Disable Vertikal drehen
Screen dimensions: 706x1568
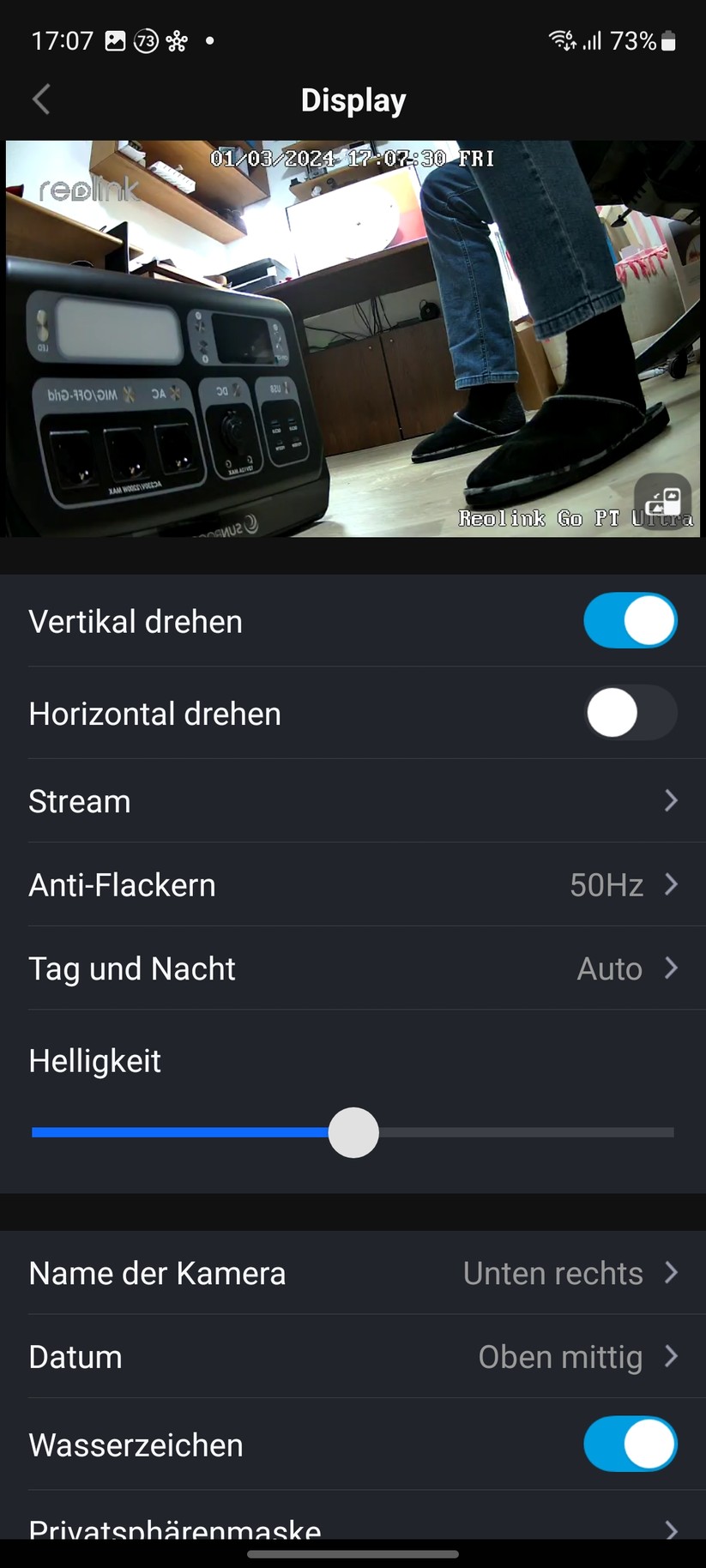point(631,620)
